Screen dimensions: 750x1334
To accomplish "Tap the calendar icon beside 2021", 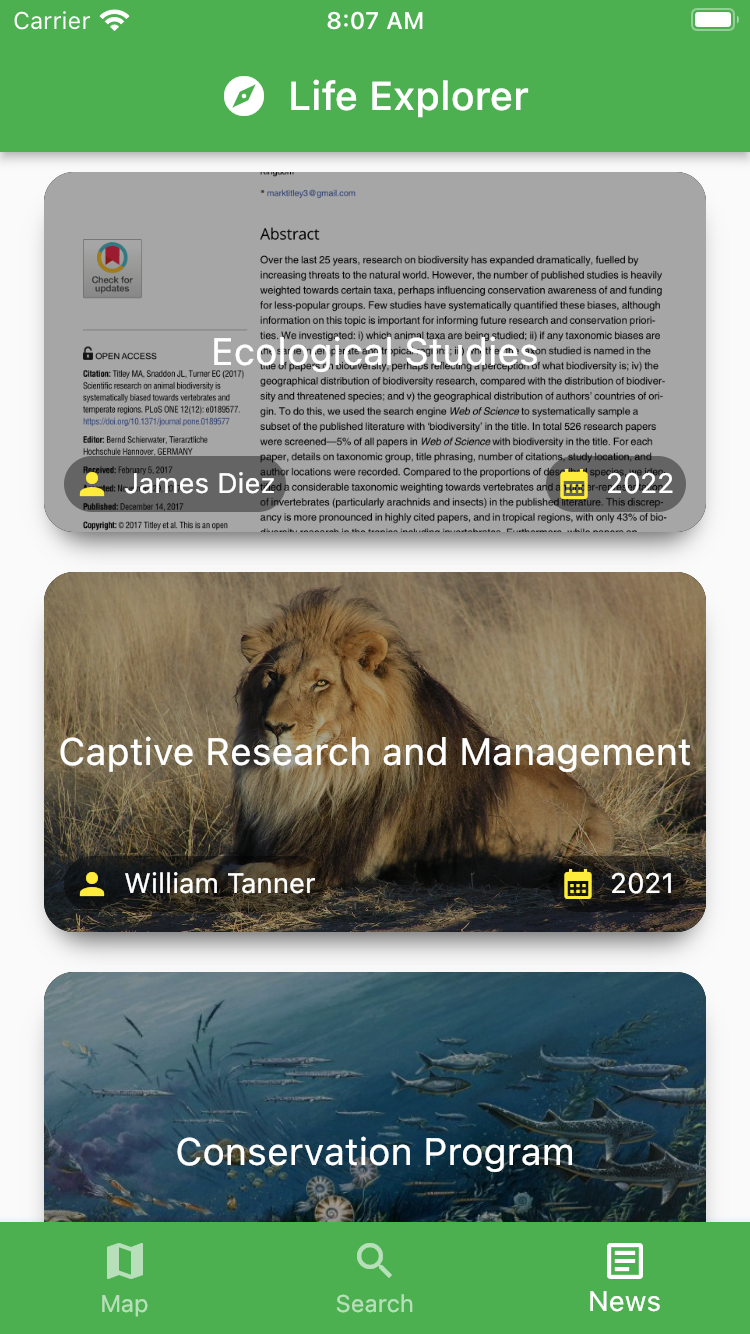I will pyautogui.click(x=578, y=884).
